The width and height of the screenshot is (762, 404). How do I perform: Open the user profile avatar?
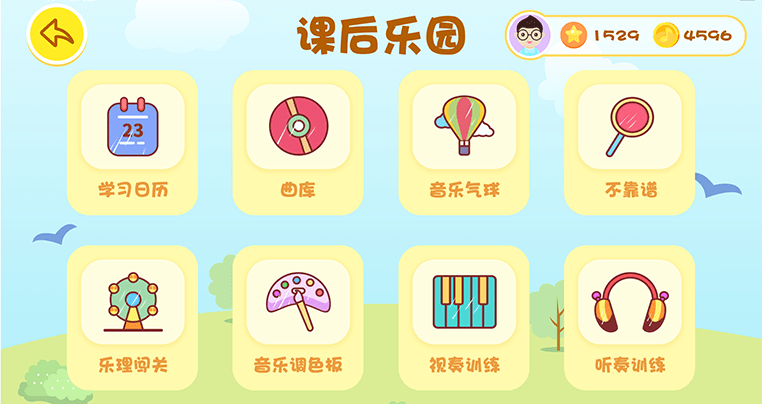pyautogui.click(x=529, y=36)
